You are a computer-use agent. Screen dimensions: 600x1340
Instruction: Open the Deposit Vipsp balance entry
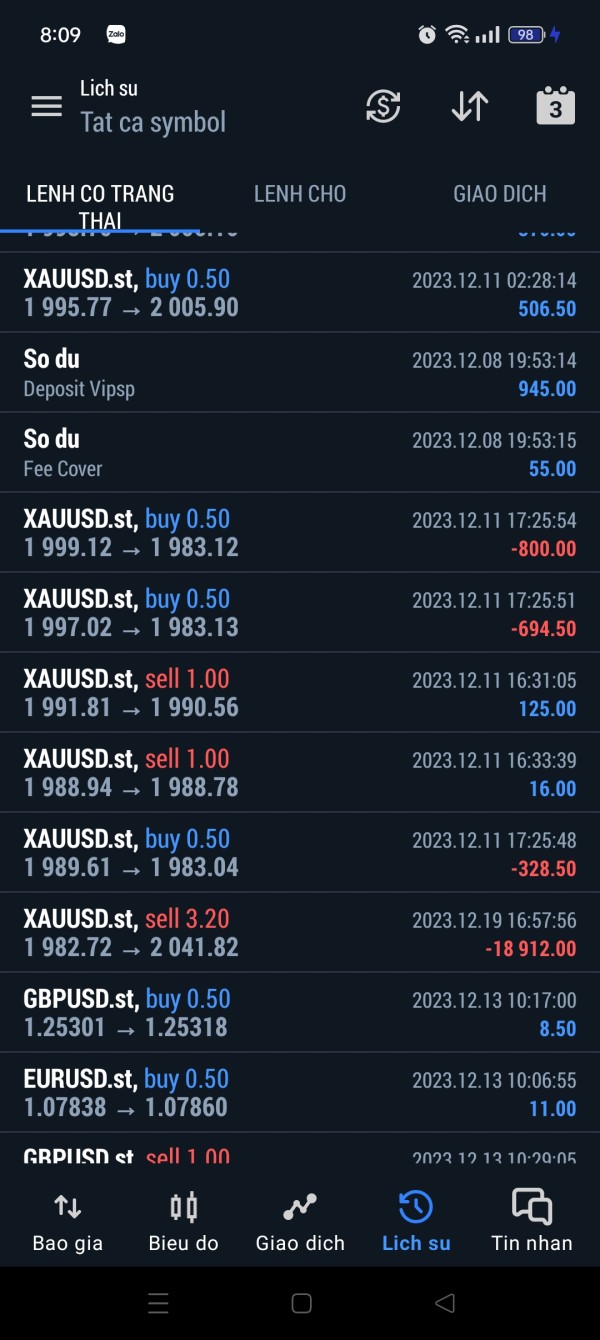(x=300, y=372)
